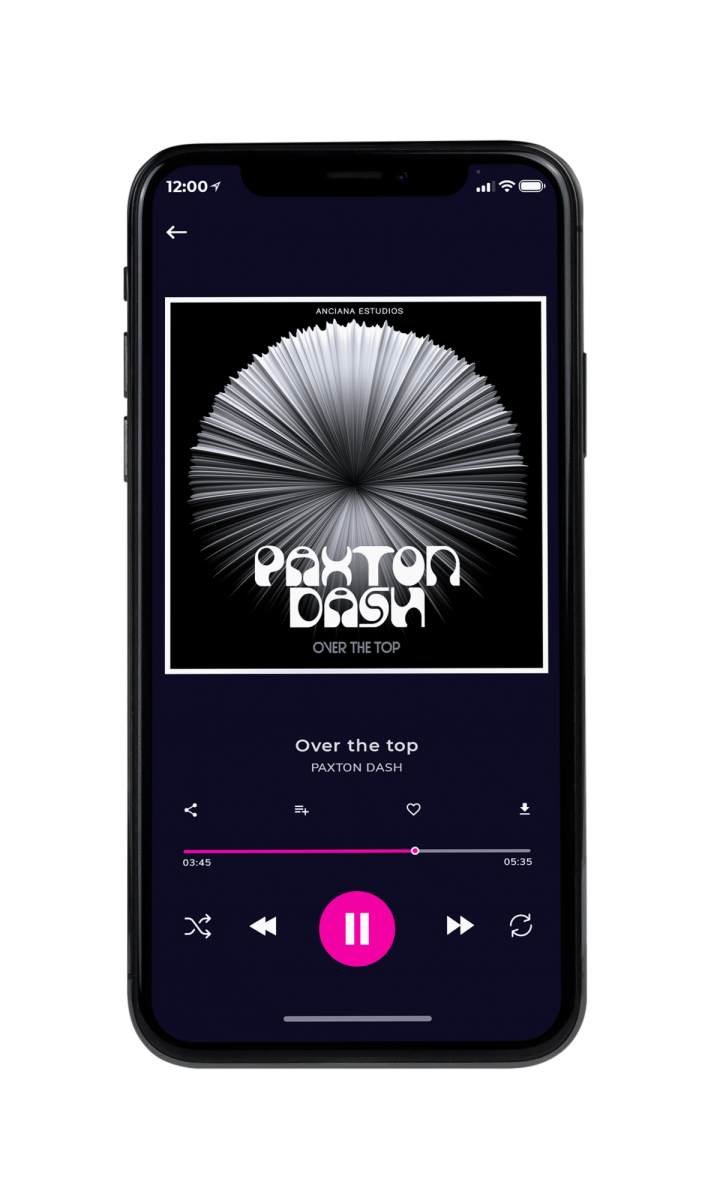The image size is (720, 1200).
Task: Share the song Over the top
Action: pyautogui.click(x=191, y=810)
